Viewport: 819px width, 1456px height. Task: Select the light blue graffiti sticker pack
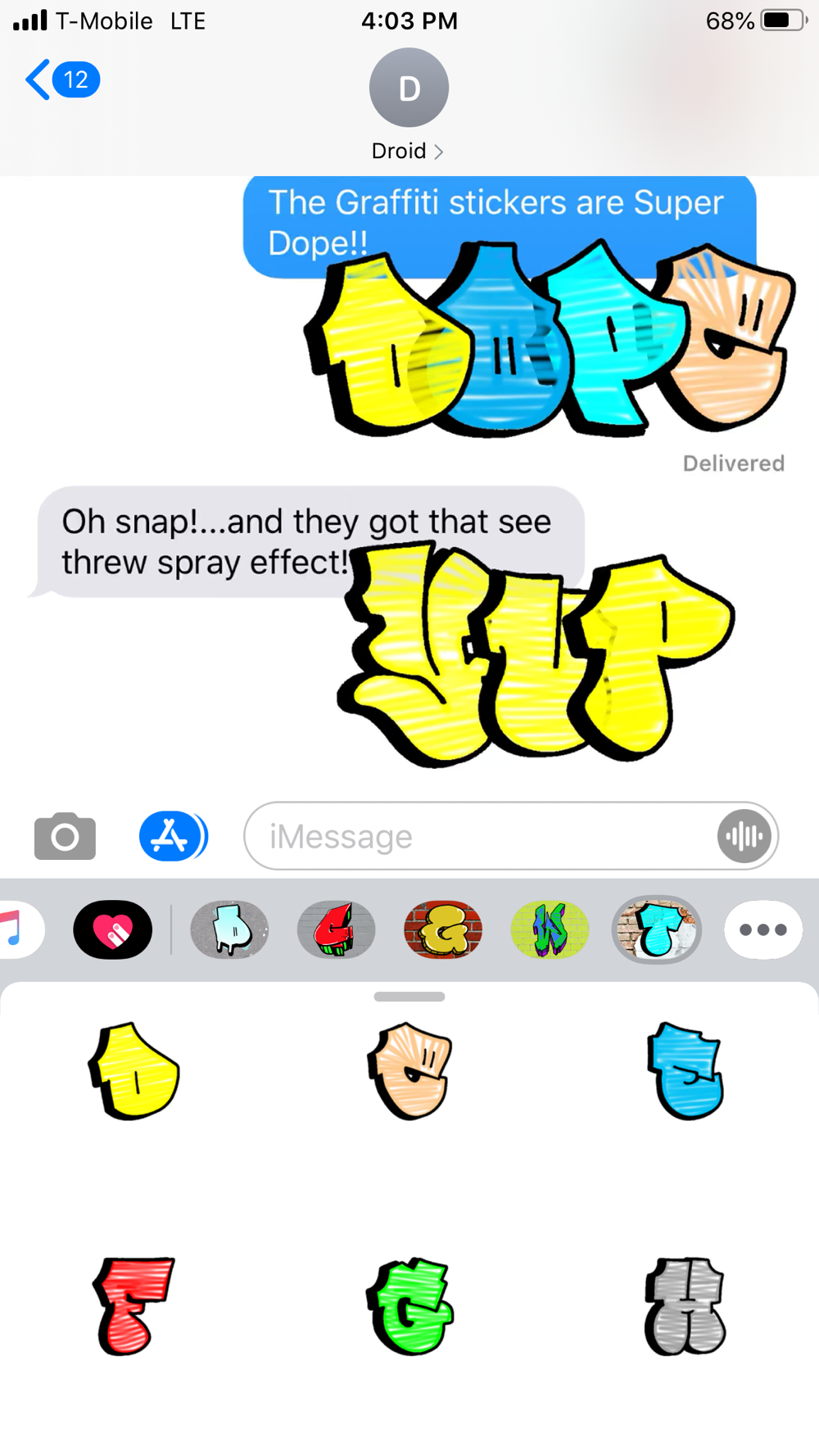pos(229,930)
